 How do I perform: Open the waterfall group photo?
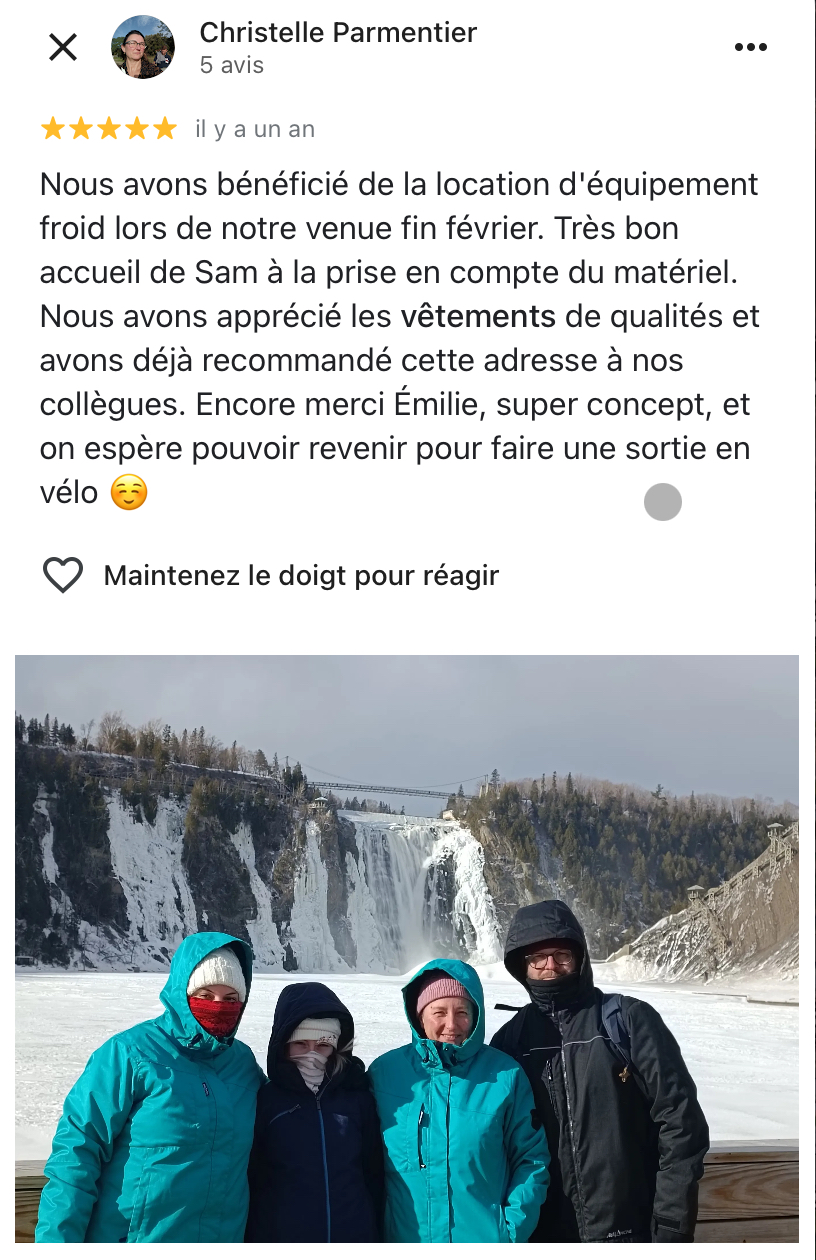407,948
